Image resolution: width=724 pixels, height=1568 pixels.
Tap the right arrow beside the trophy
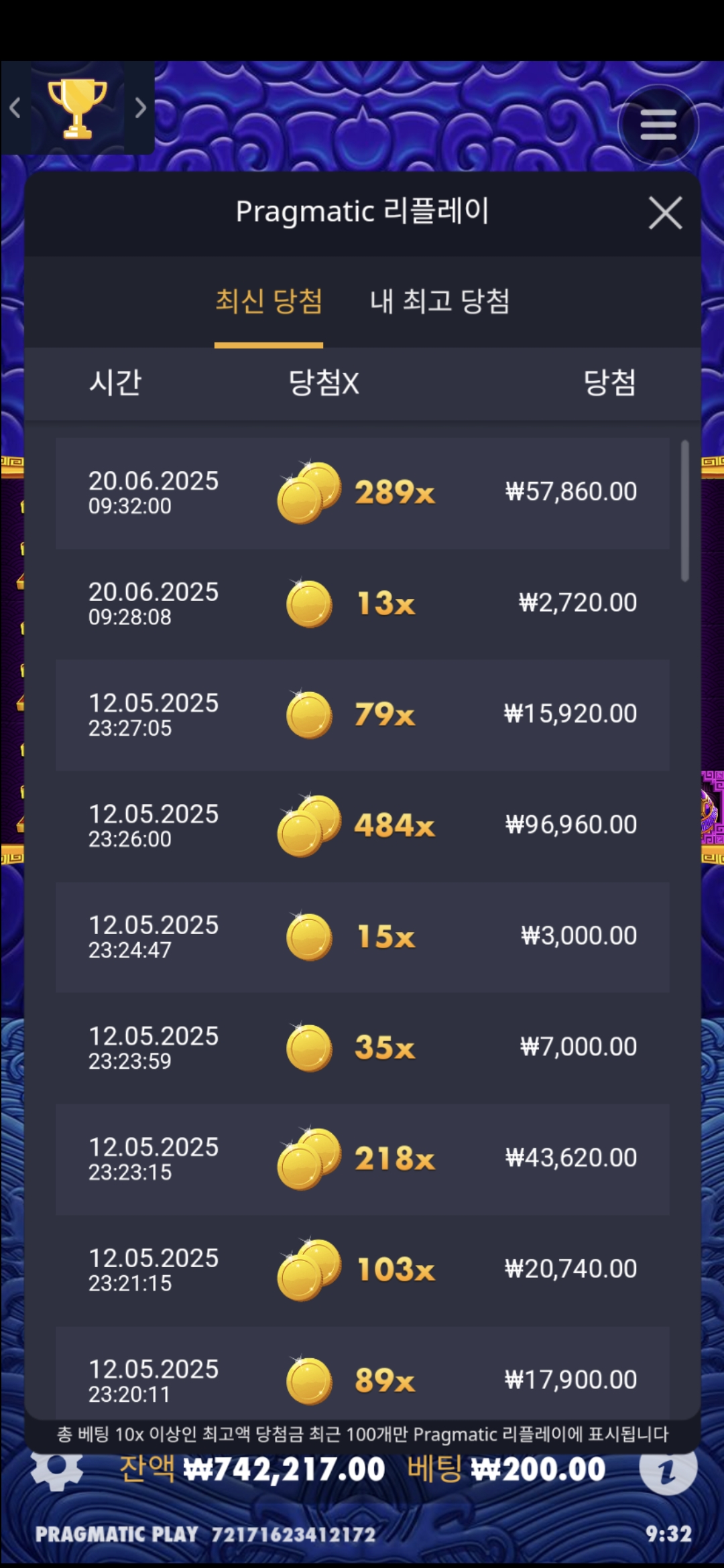[140, 108]
